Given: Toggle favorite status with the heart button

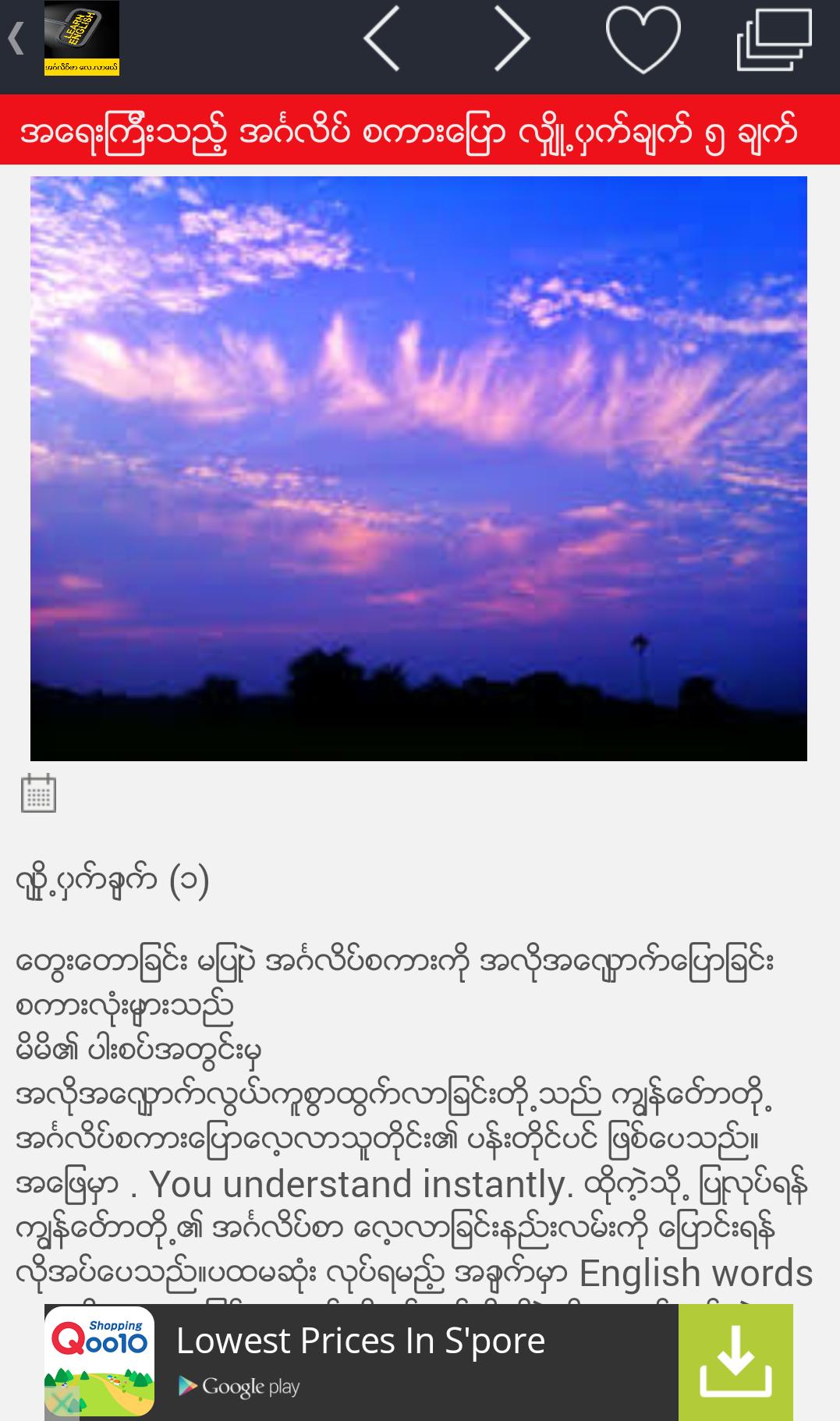Looking at the screenshot, I should (642, 37).
